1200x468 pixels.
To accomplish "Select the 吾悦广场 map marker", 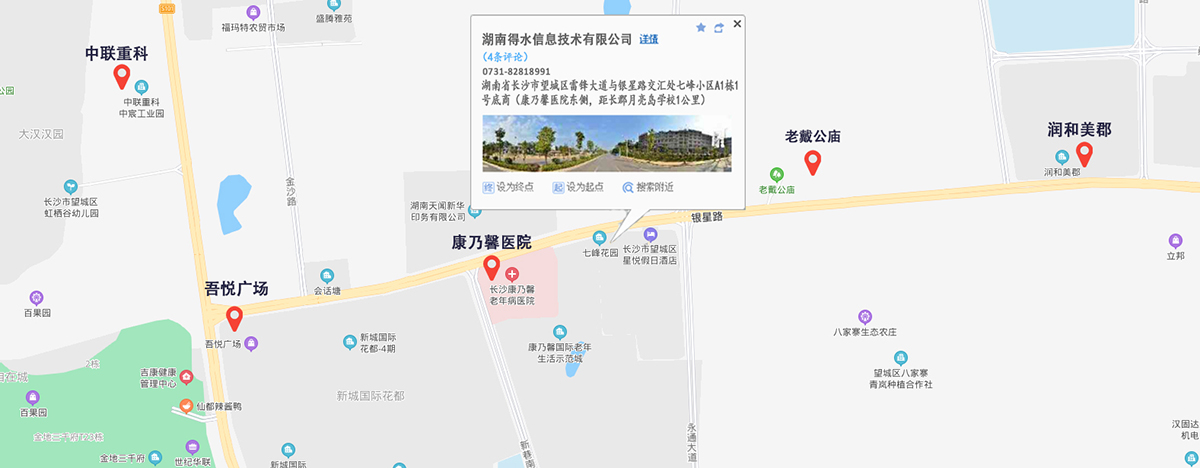I will click(234, 317).
